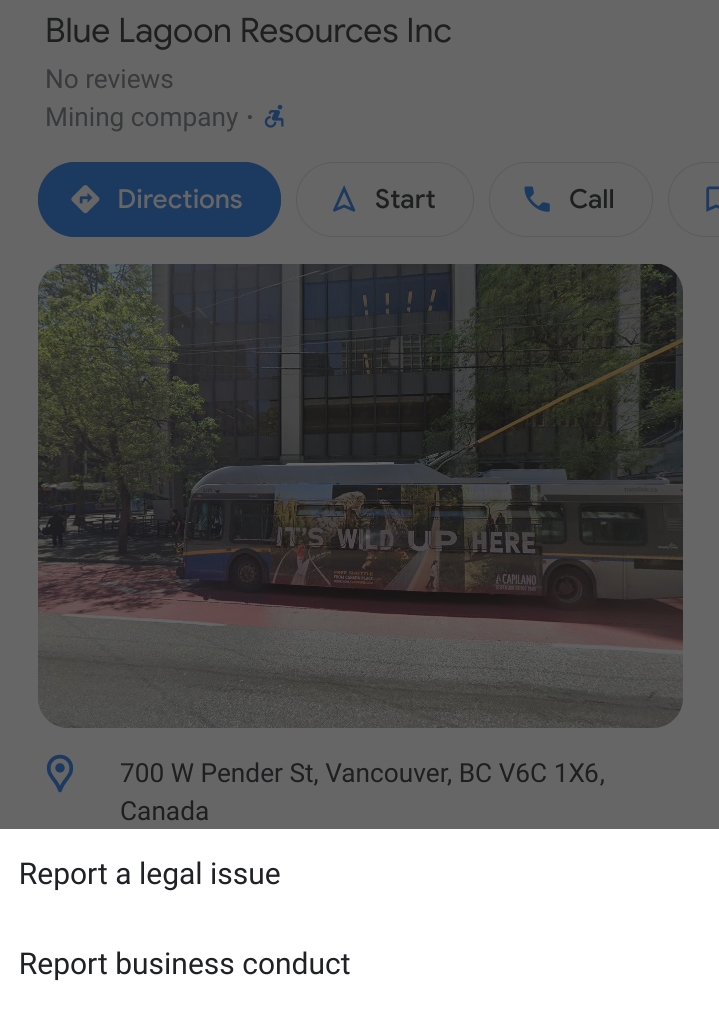719x1011 pixels.
Task: Open the street view photo of the building
Action: [x=360, y=495]
